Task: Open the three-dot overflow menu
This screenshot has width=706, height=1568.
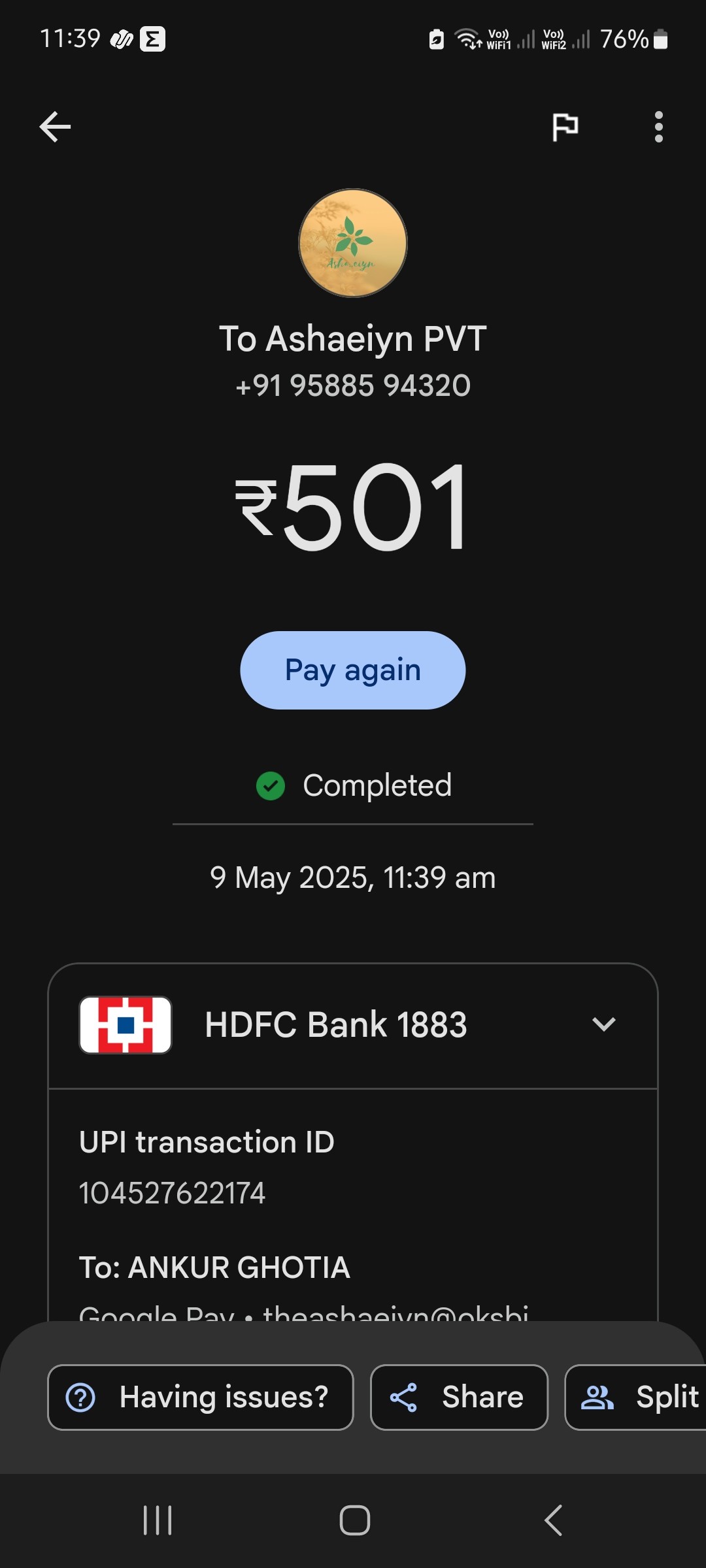Action: (658, 127)
